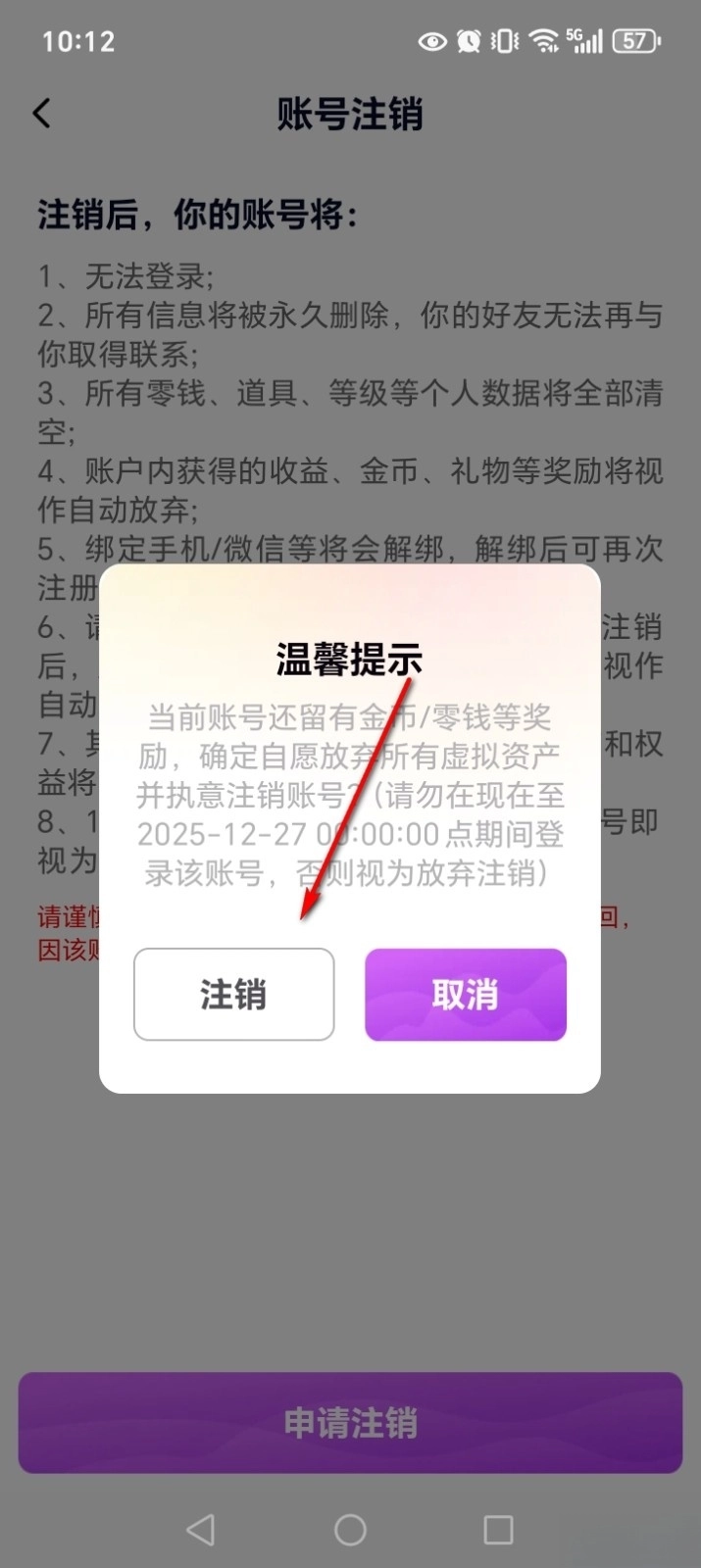The image size is (701, 1568).
Task: Confirm account deletion with 注销 button
Action: pyautogui.click(x=233, y=994)
